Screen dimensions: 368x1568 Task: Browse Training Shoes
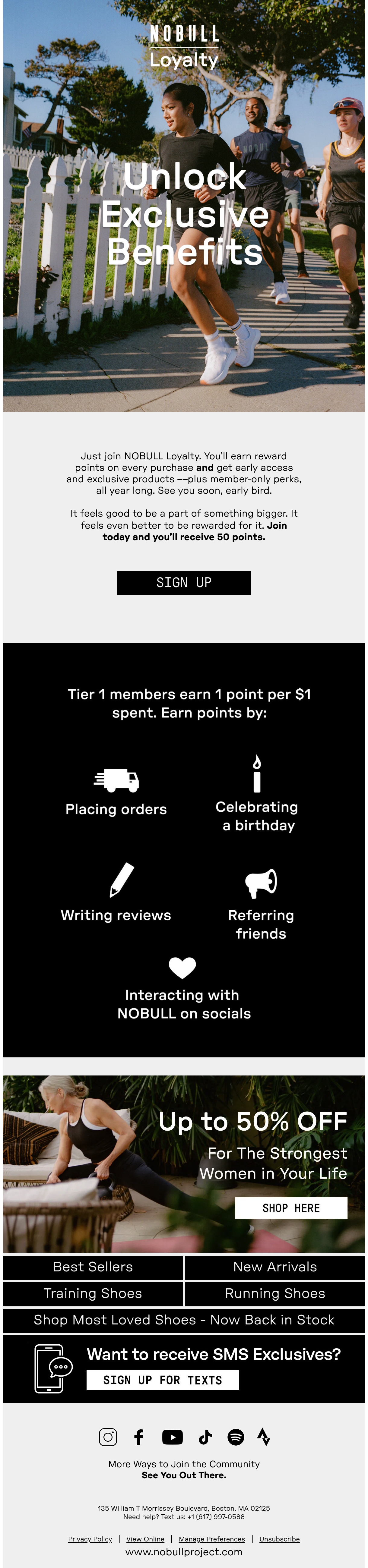(x=93, y=1293)
